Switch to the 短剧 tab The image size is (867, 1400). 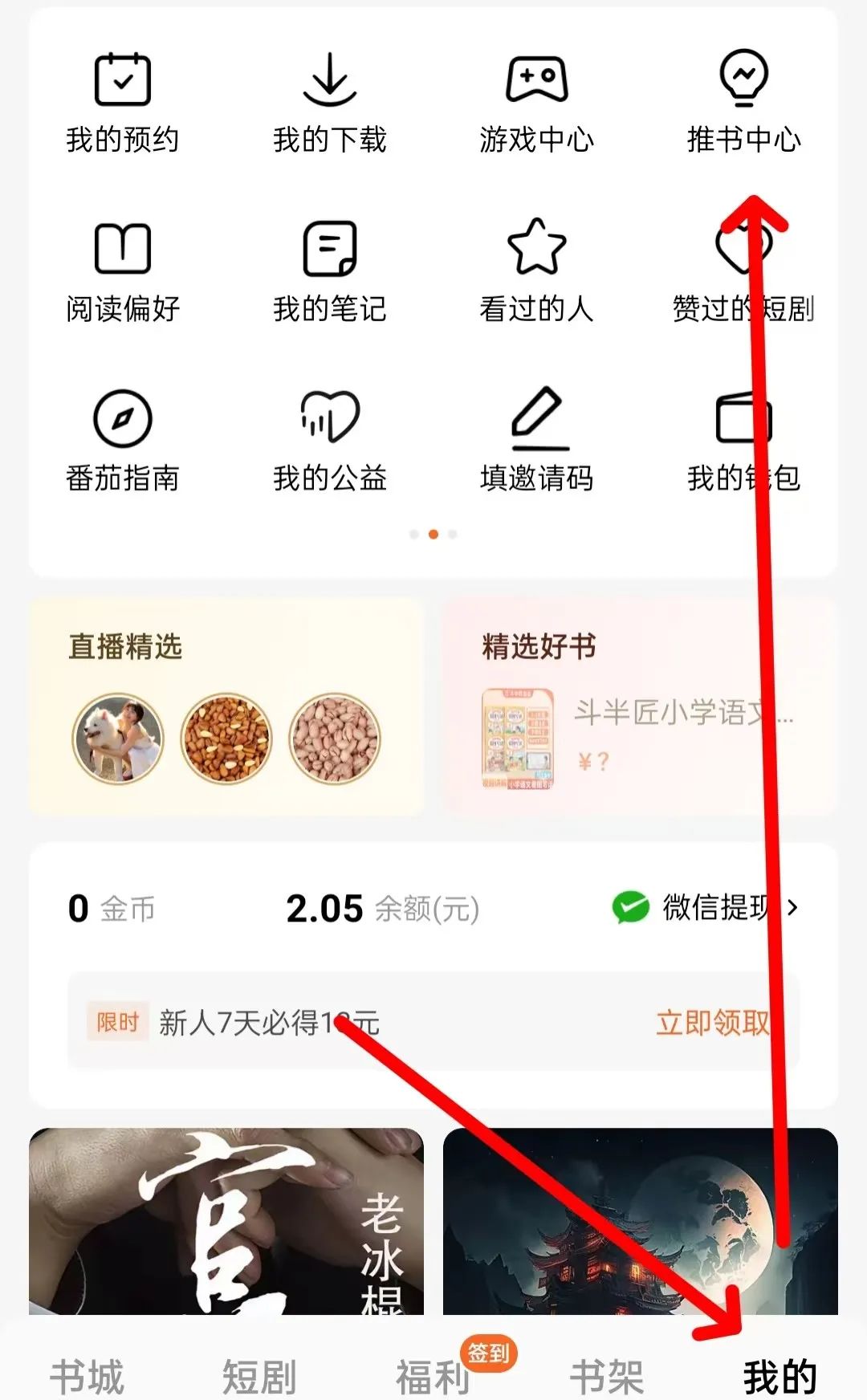[x=259, y=1376]
